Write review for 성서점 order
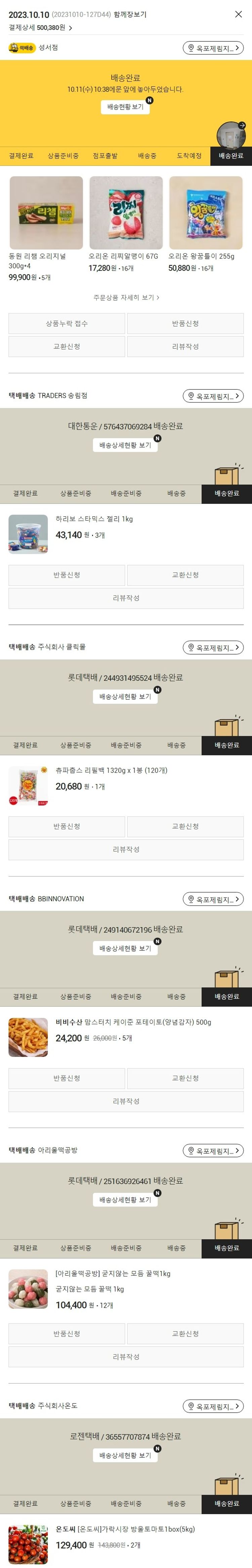This screenshot has height=1568, width=252. [185, 346]
